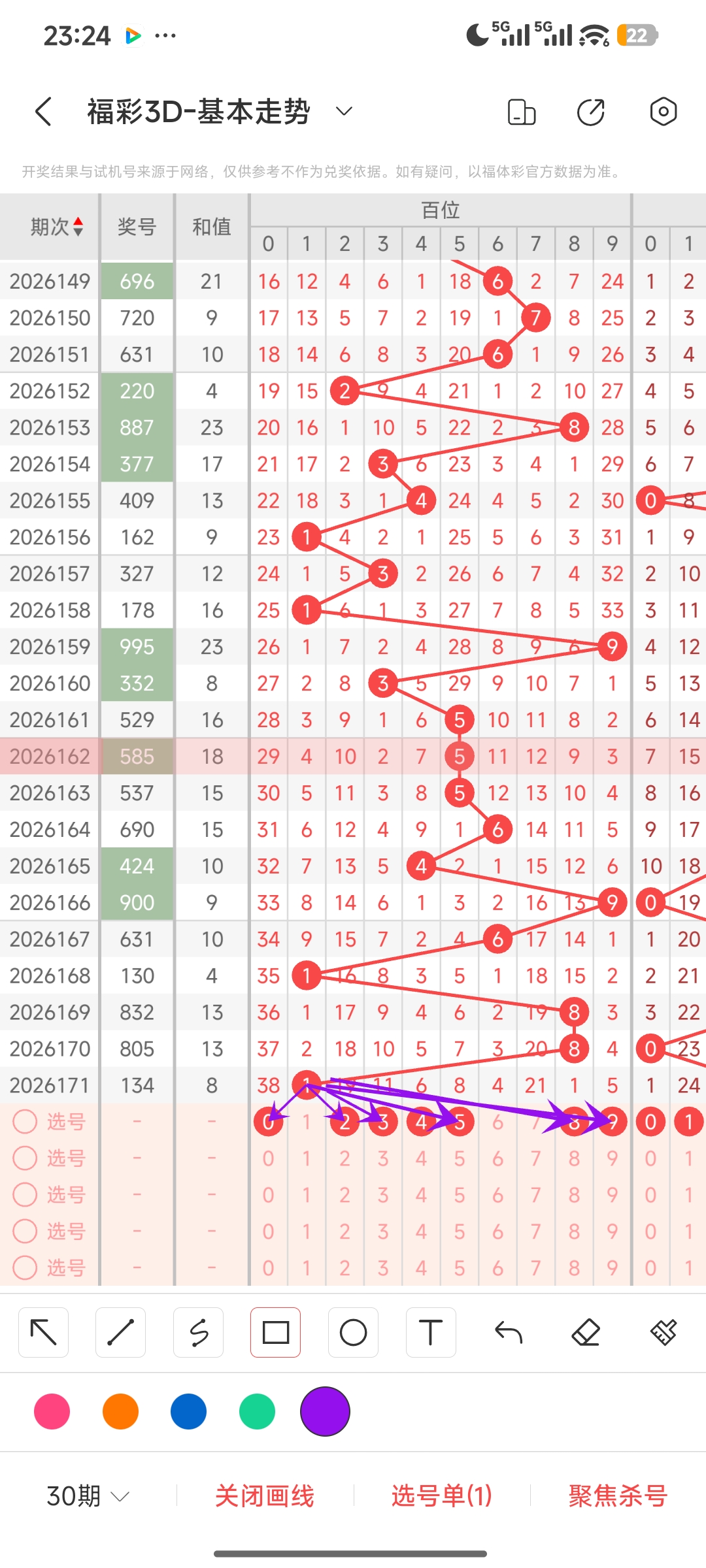
Task: Pick the orange color swatch
Action: 120,1411
